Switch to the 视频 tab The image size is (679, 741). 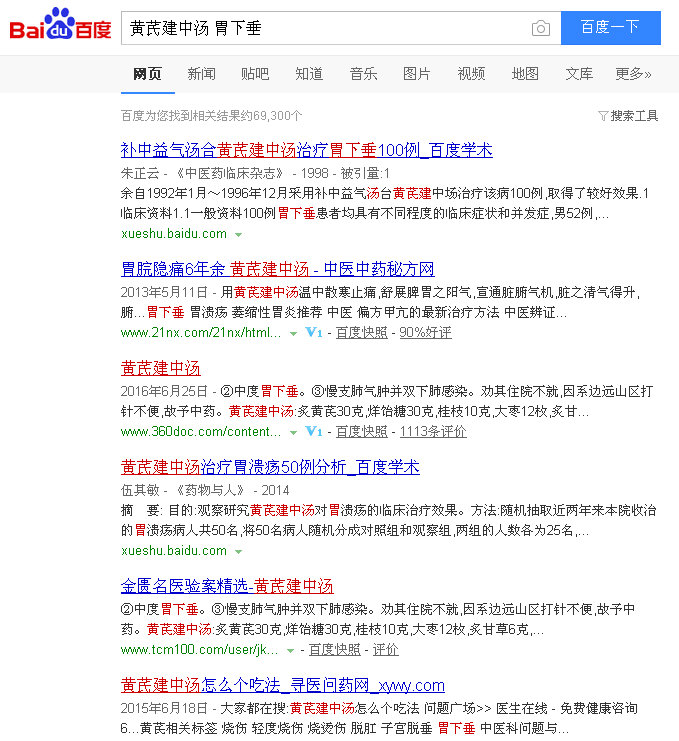(471, 74)
